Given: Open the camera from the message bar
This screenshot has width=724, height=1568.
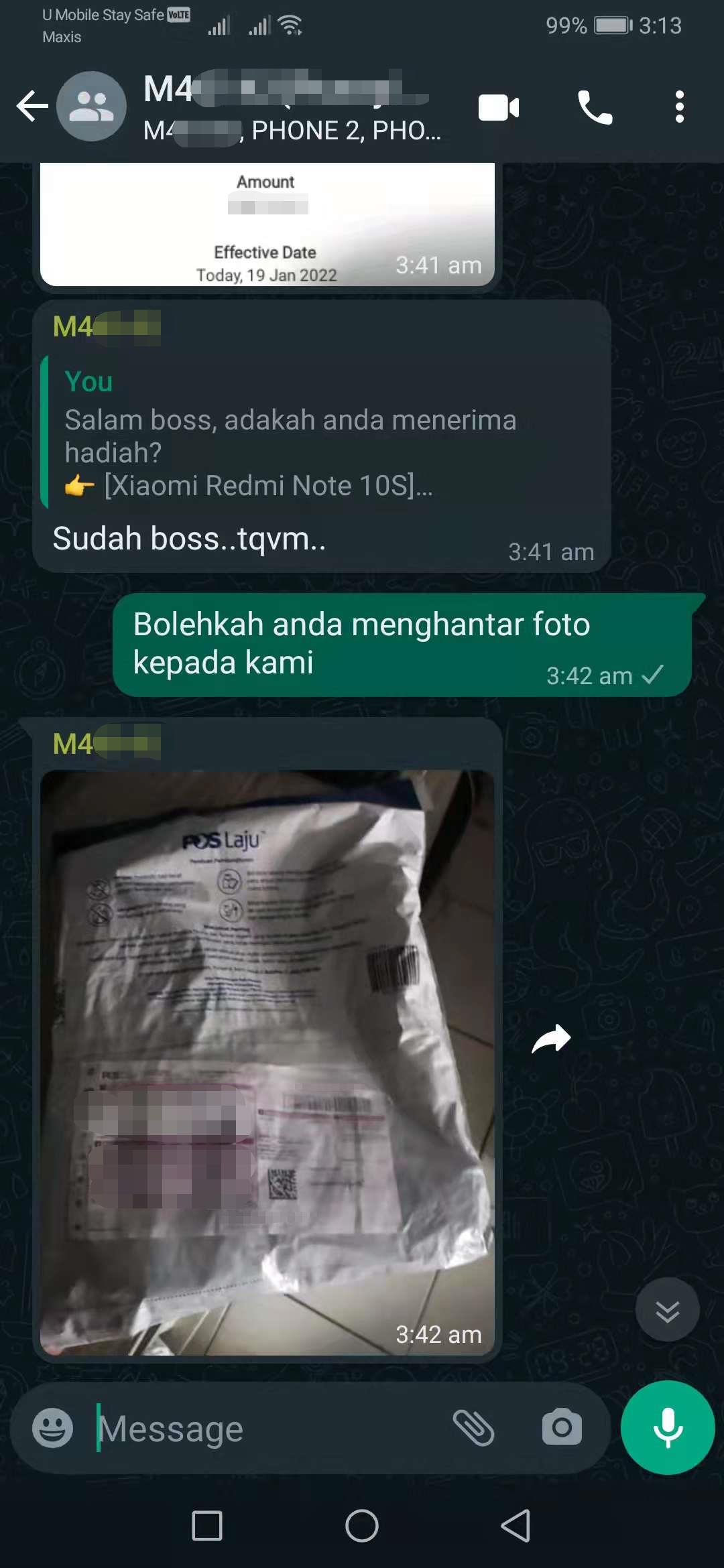Looking at the screenshot, I should tap(562, 1428).
